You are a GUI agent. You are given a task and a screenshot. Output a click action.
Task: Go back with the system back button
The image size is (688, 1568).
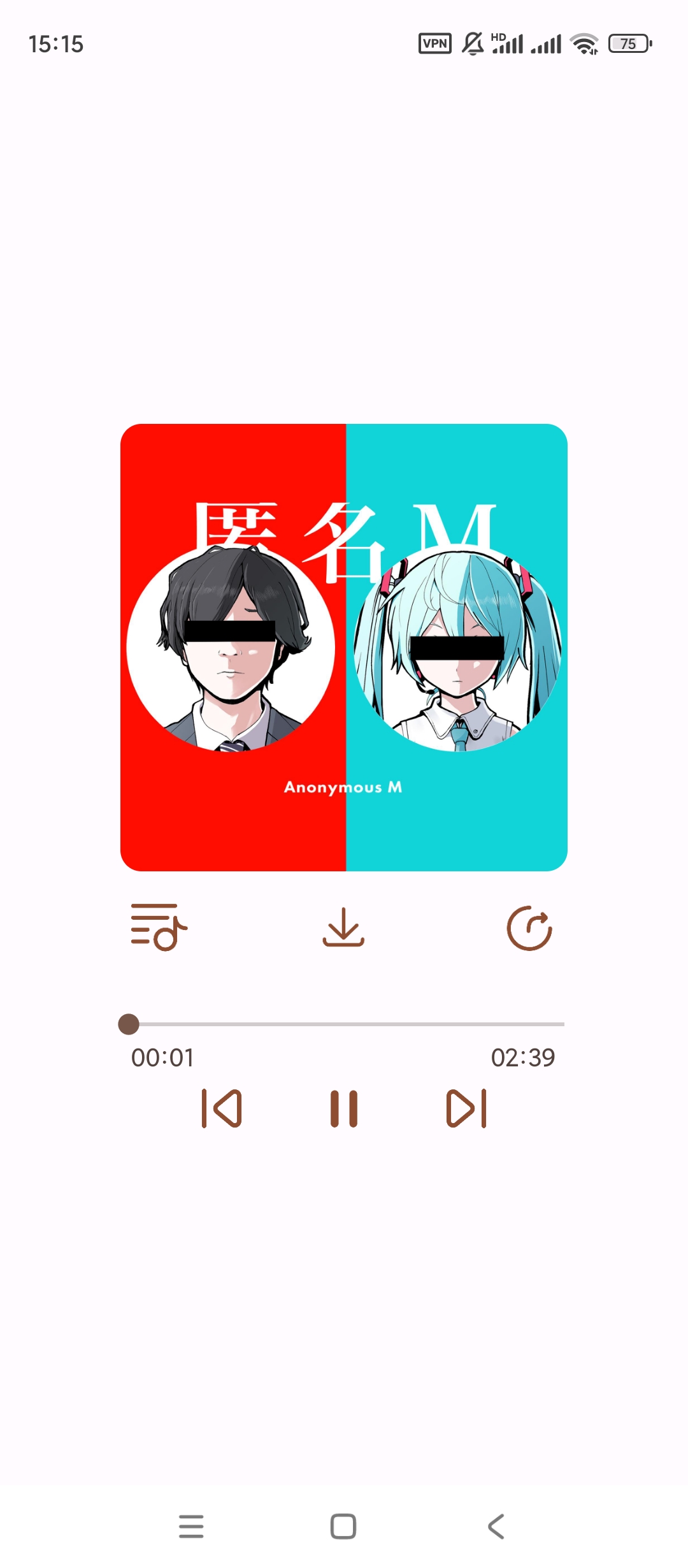[496, 1527]
